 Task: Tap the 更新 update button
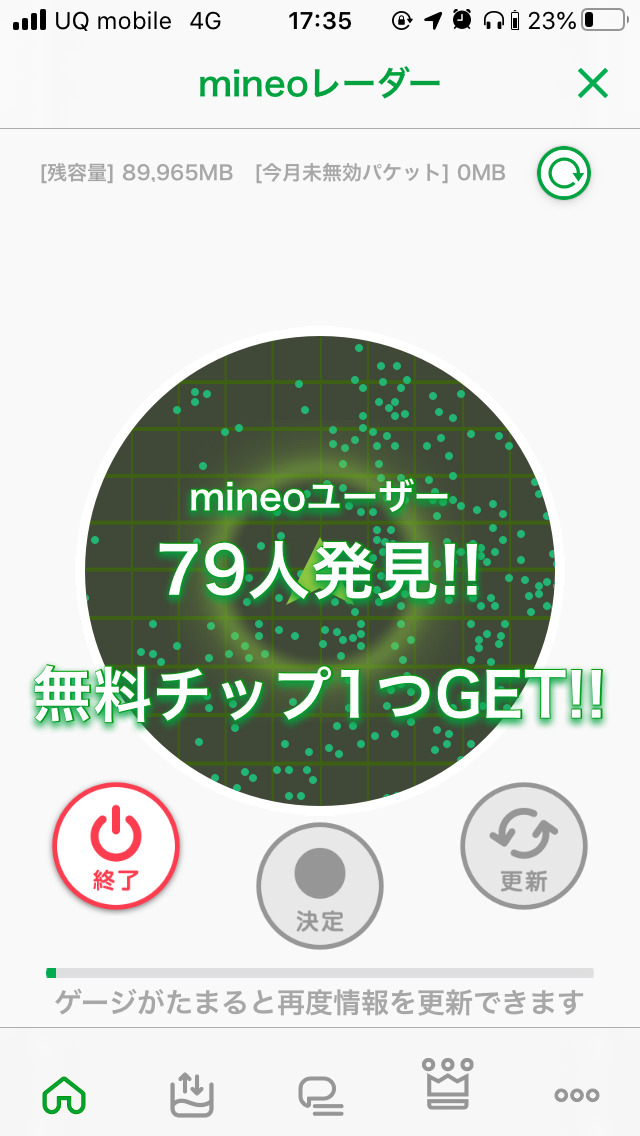coord(524,846)
